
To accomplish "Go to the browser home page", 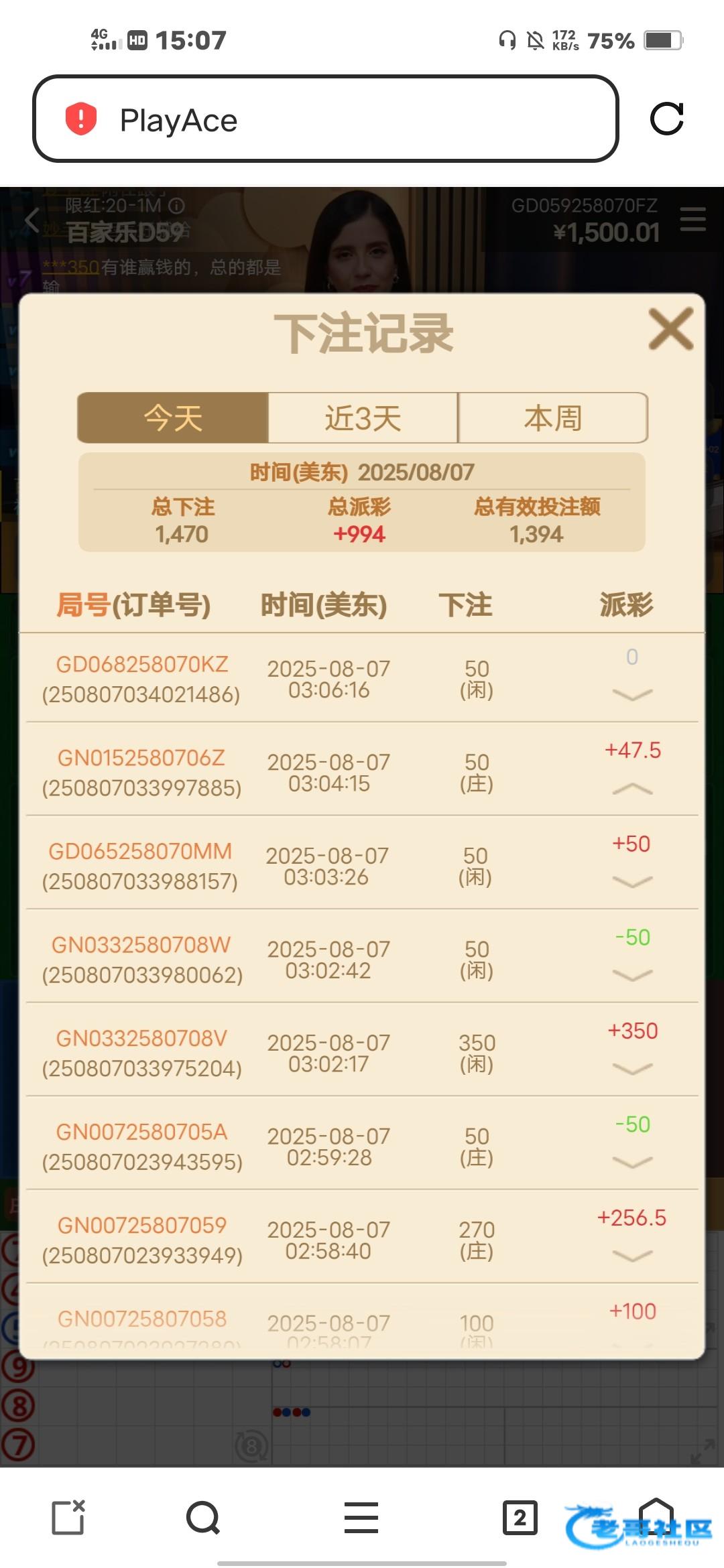I will pyautogui.click(x=656, y=1516).
